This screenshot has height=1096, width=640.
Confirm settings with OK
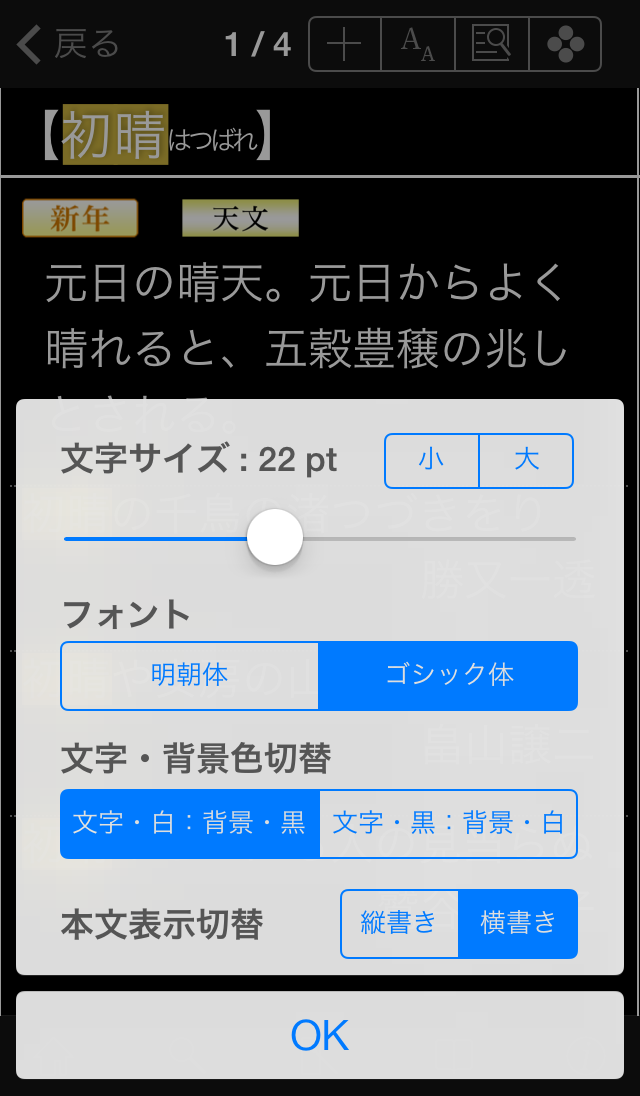point(320,1035)
